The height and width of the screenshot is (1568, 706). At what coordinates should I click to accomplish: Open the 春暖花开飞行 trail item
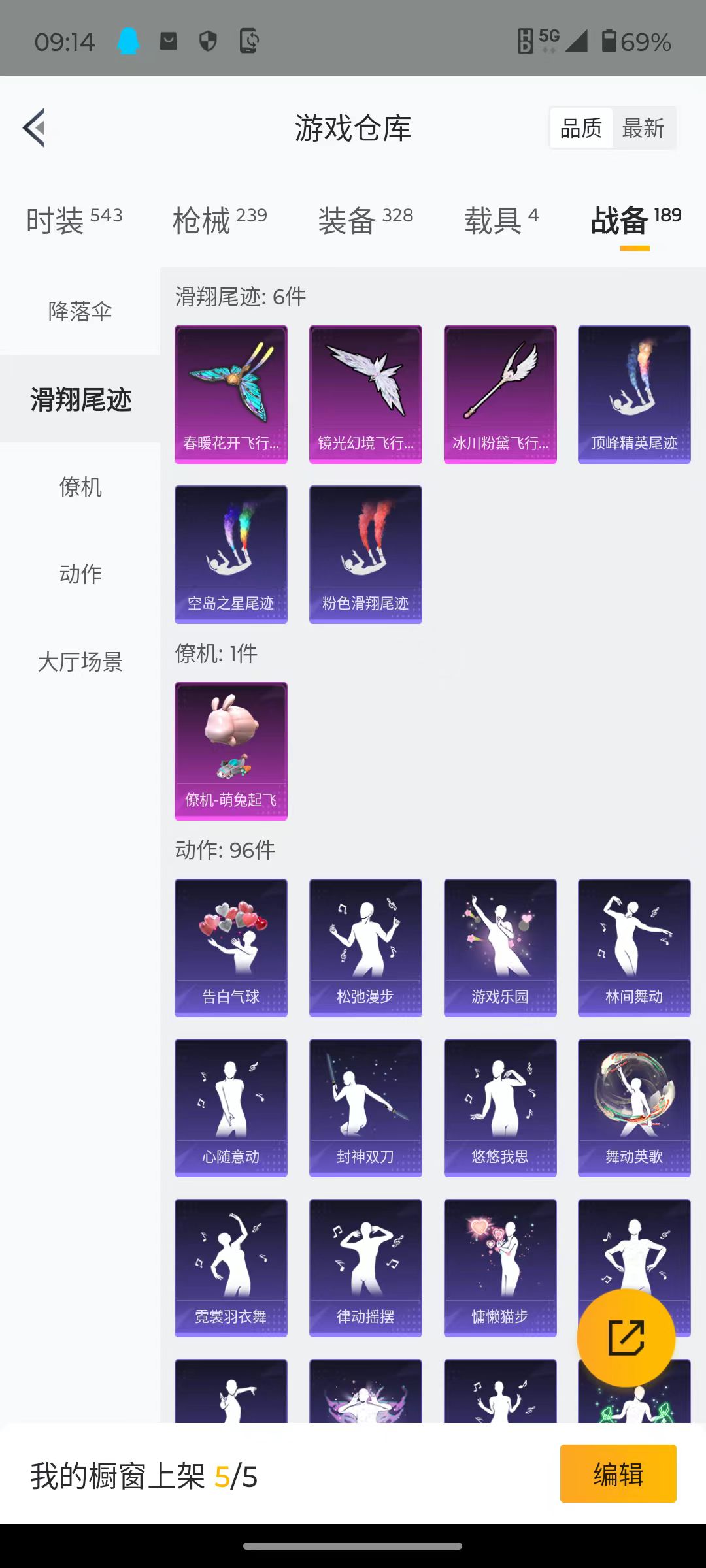(x=231, y=395)
